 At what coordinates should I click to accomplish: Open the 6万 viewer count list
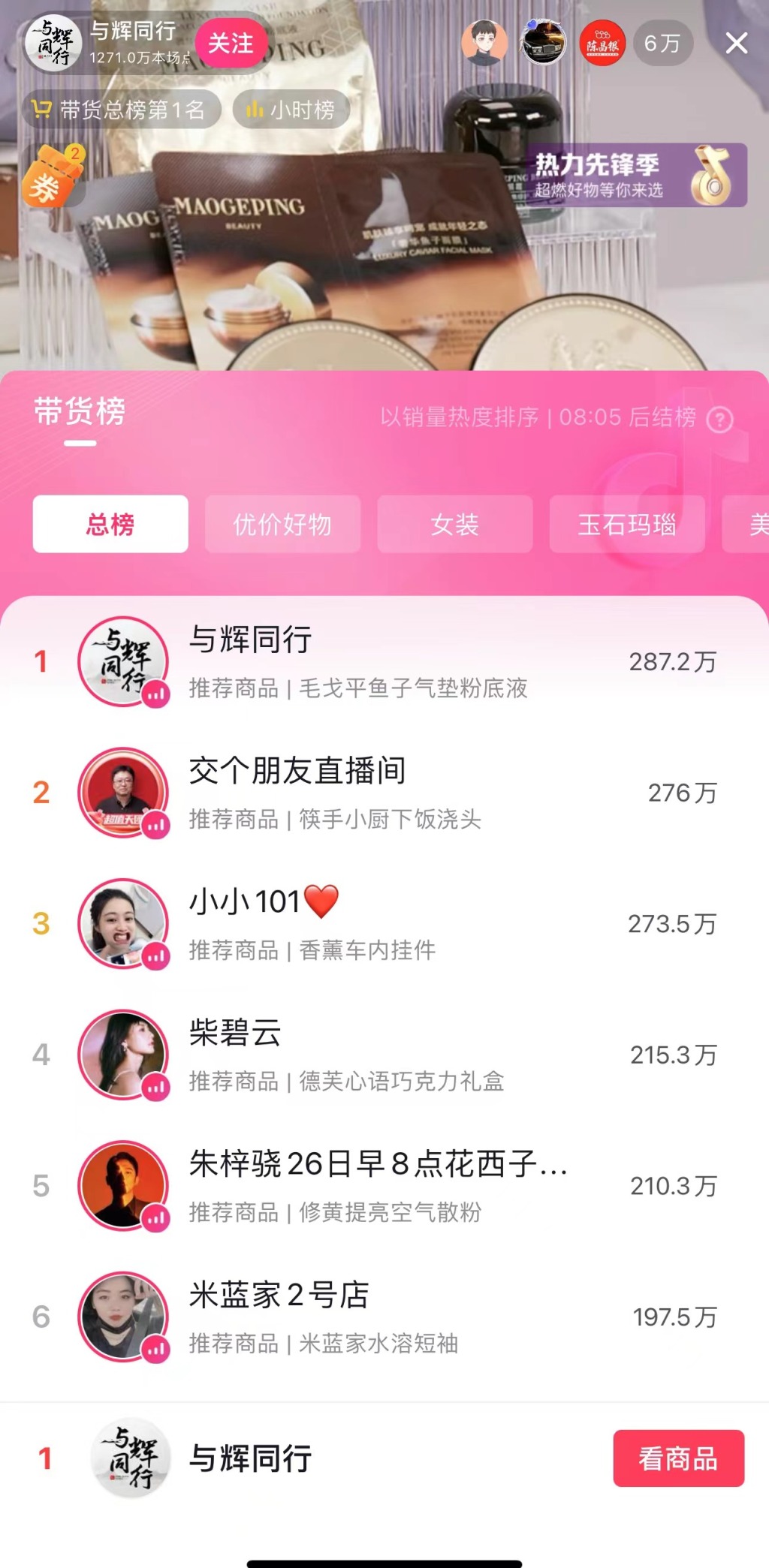[662, 44]
